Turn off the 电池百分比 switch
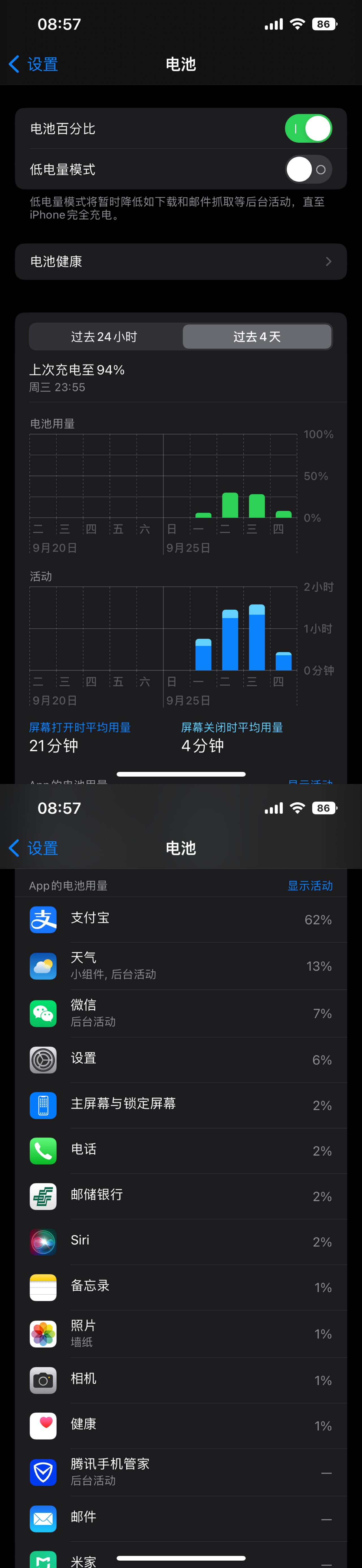The height and width of the screenshot is (1568, 362). [x=308, y=128]
